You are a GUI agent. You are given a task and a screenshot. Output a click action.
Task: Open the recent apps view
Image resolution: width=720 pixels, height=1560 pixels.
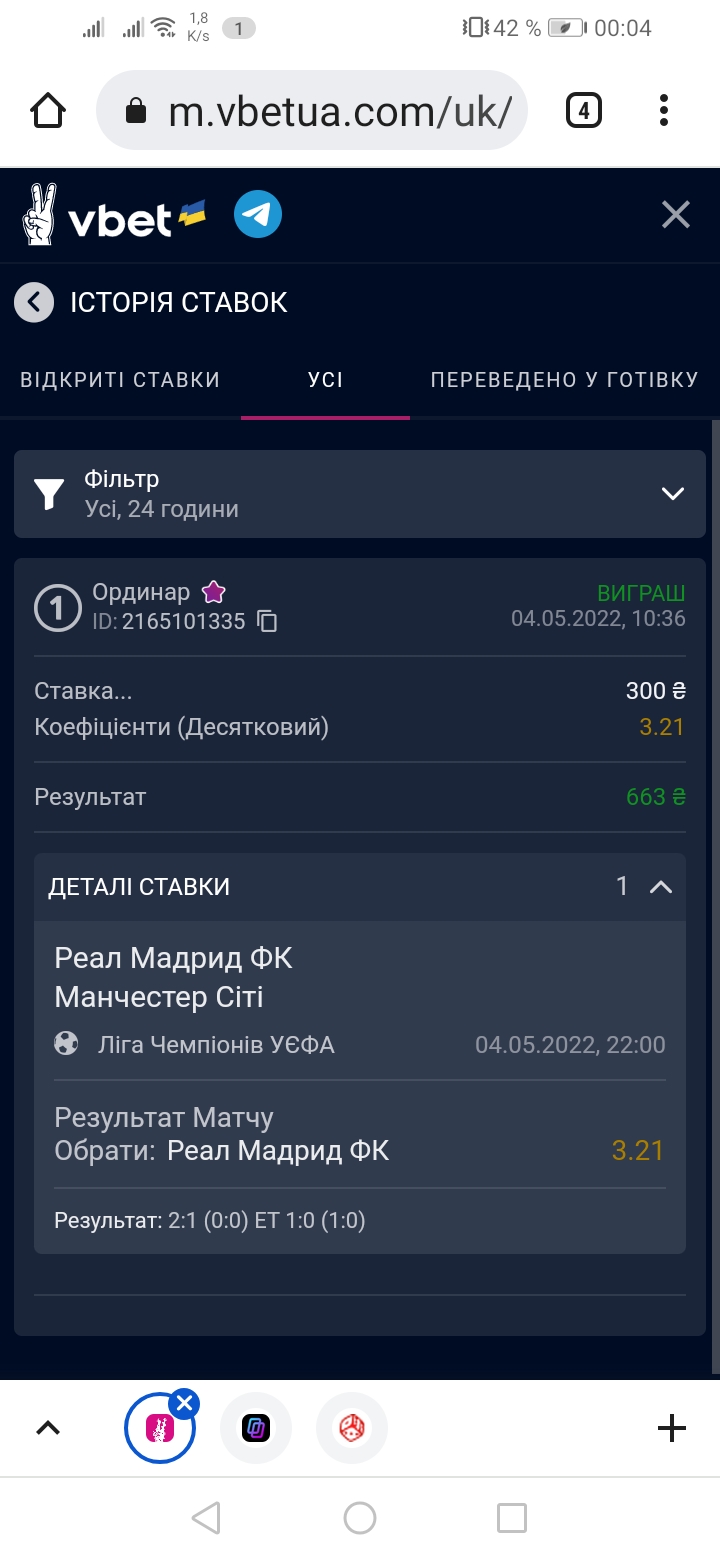tap(512, 1518)
